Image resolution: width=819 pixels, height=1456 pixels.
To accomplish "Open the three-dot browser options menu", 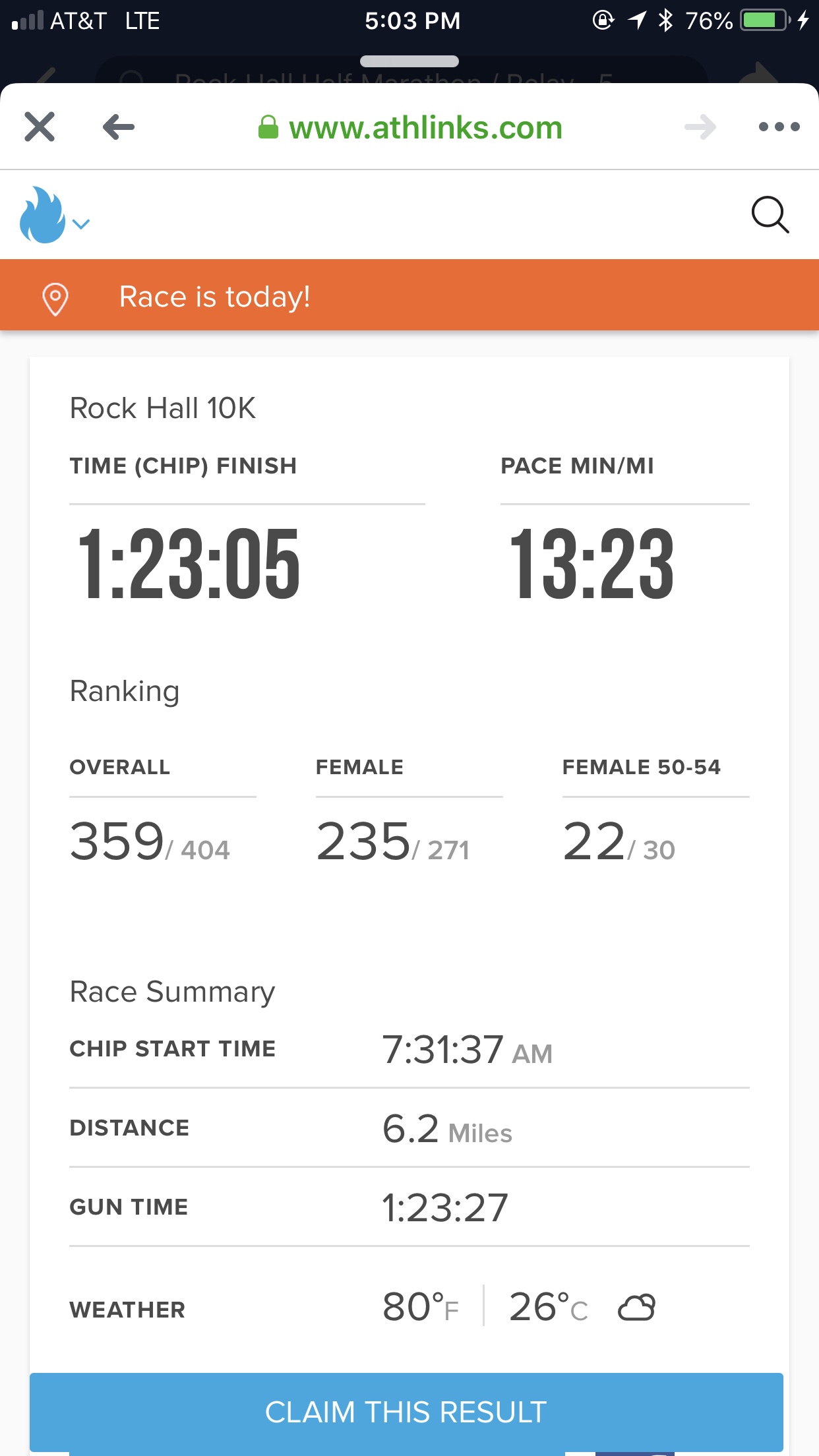I will coord(779,127).
